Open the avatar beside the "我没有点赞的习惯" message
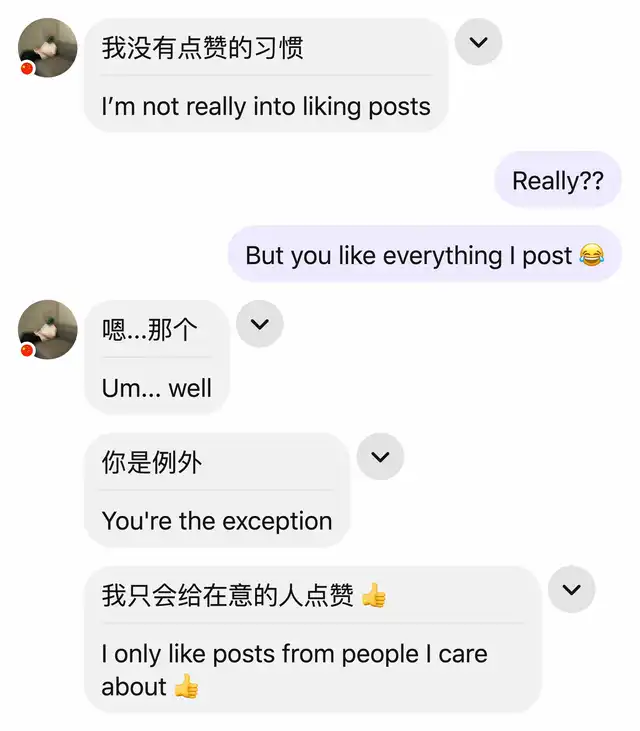Screen dimensions: 640x731 (48, 48)
